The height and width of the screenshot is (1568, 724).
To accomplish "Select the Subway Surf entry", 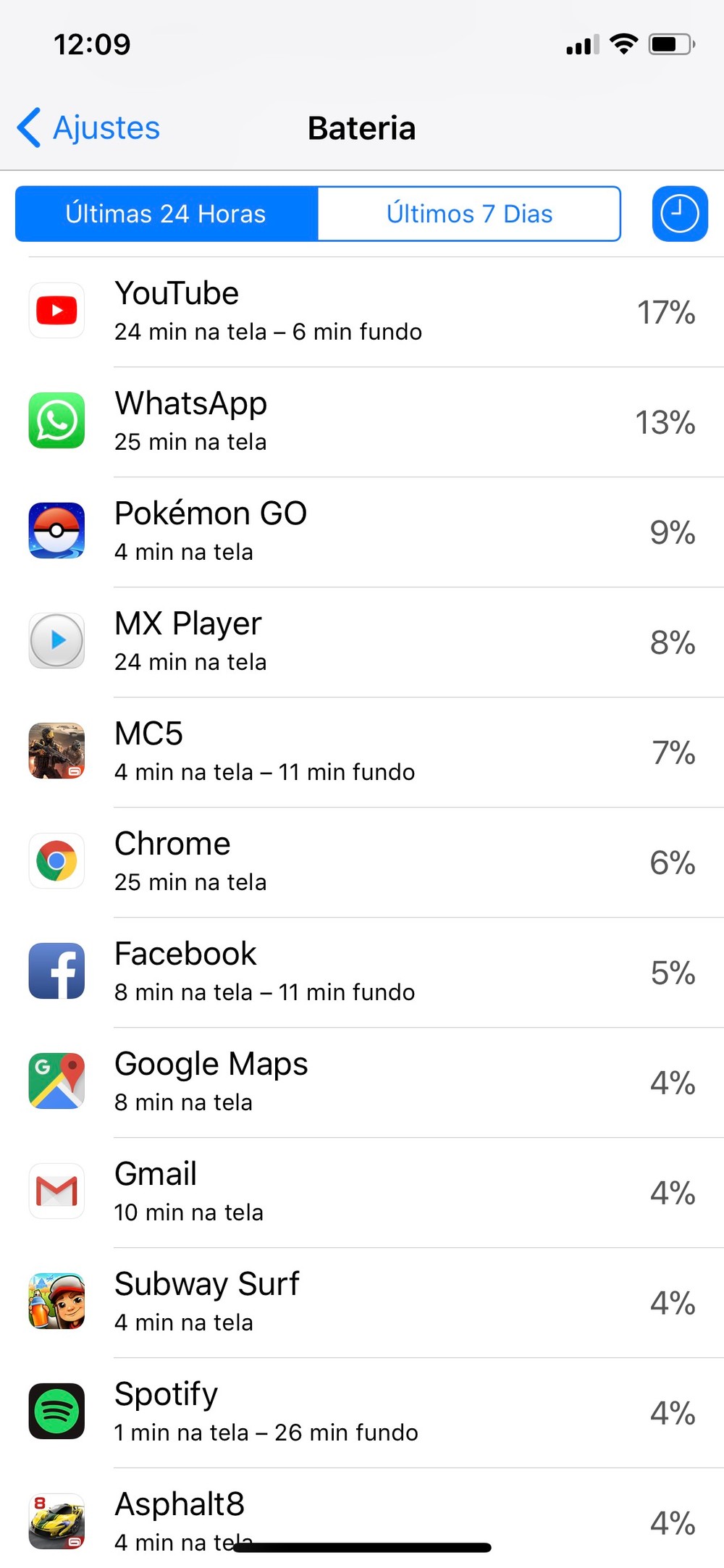I will pos(362,1303).
